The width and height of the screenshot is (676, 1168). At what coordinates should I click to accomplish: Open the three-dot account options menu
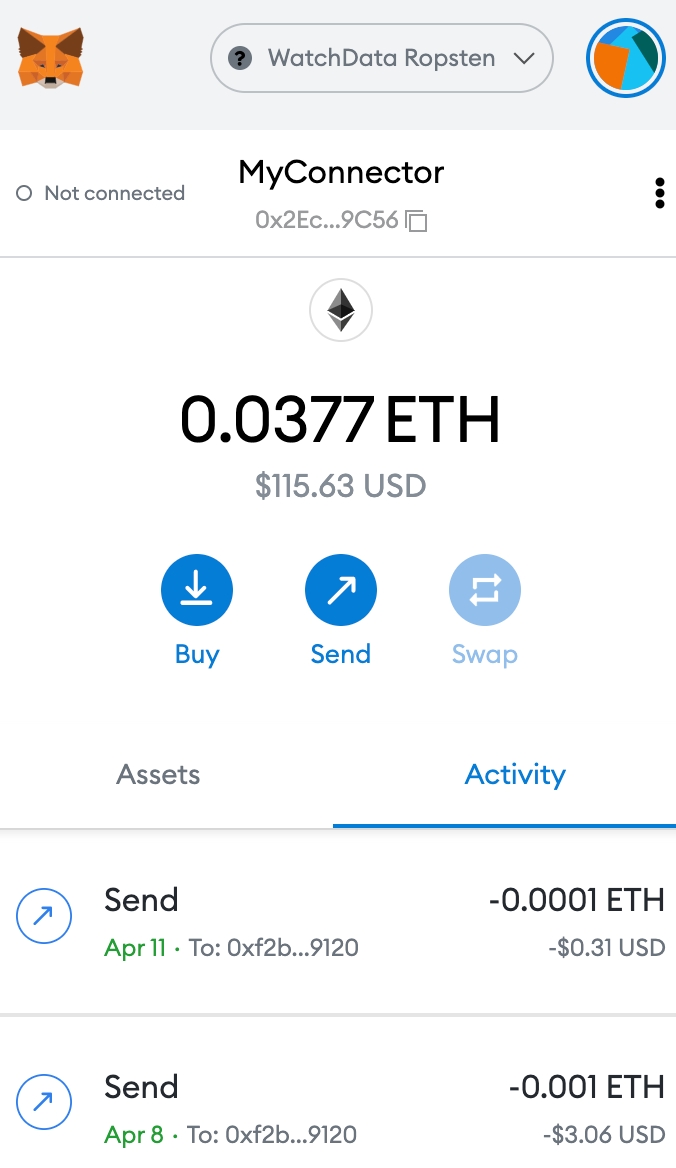(x=659, y=193)
